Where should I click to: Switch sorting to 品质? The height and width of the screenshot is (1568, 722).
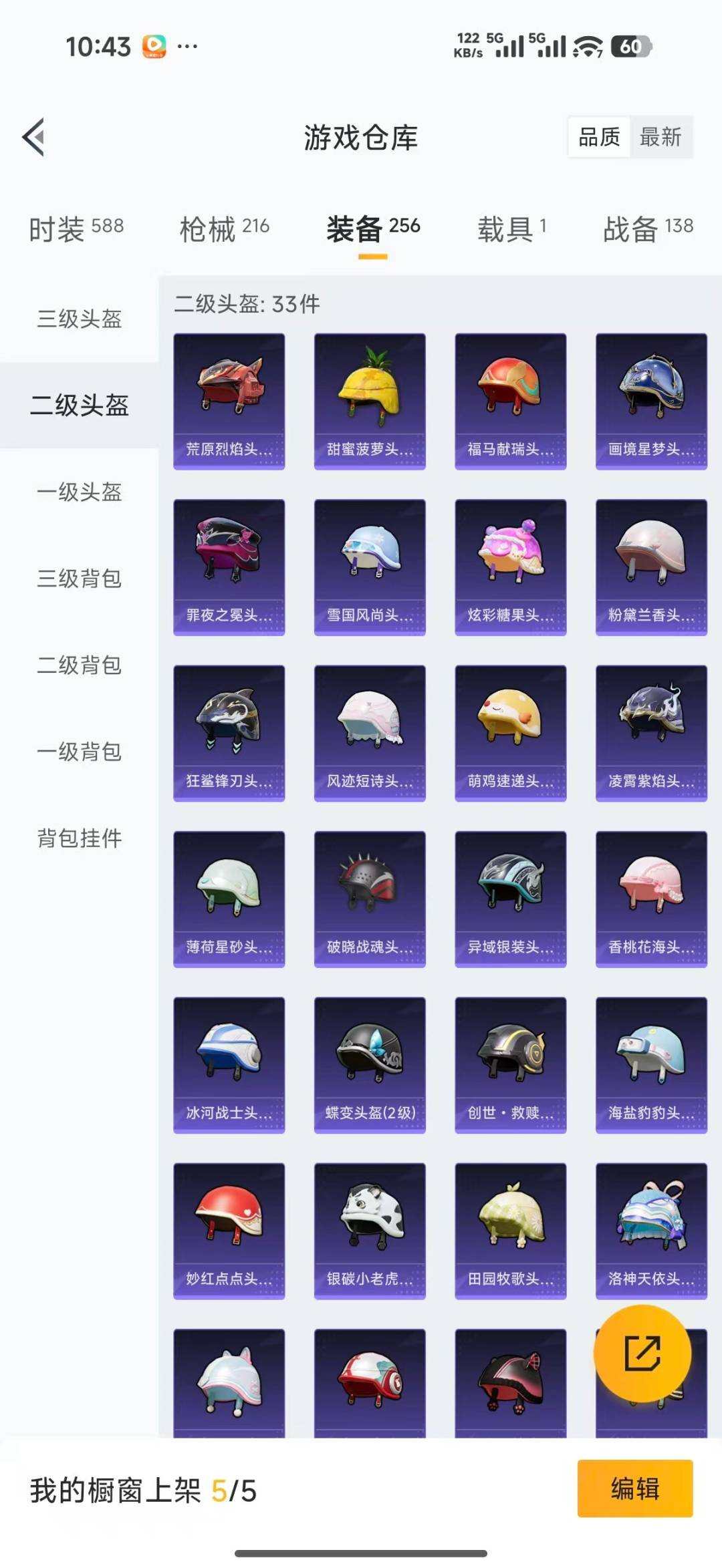[598, 137]
